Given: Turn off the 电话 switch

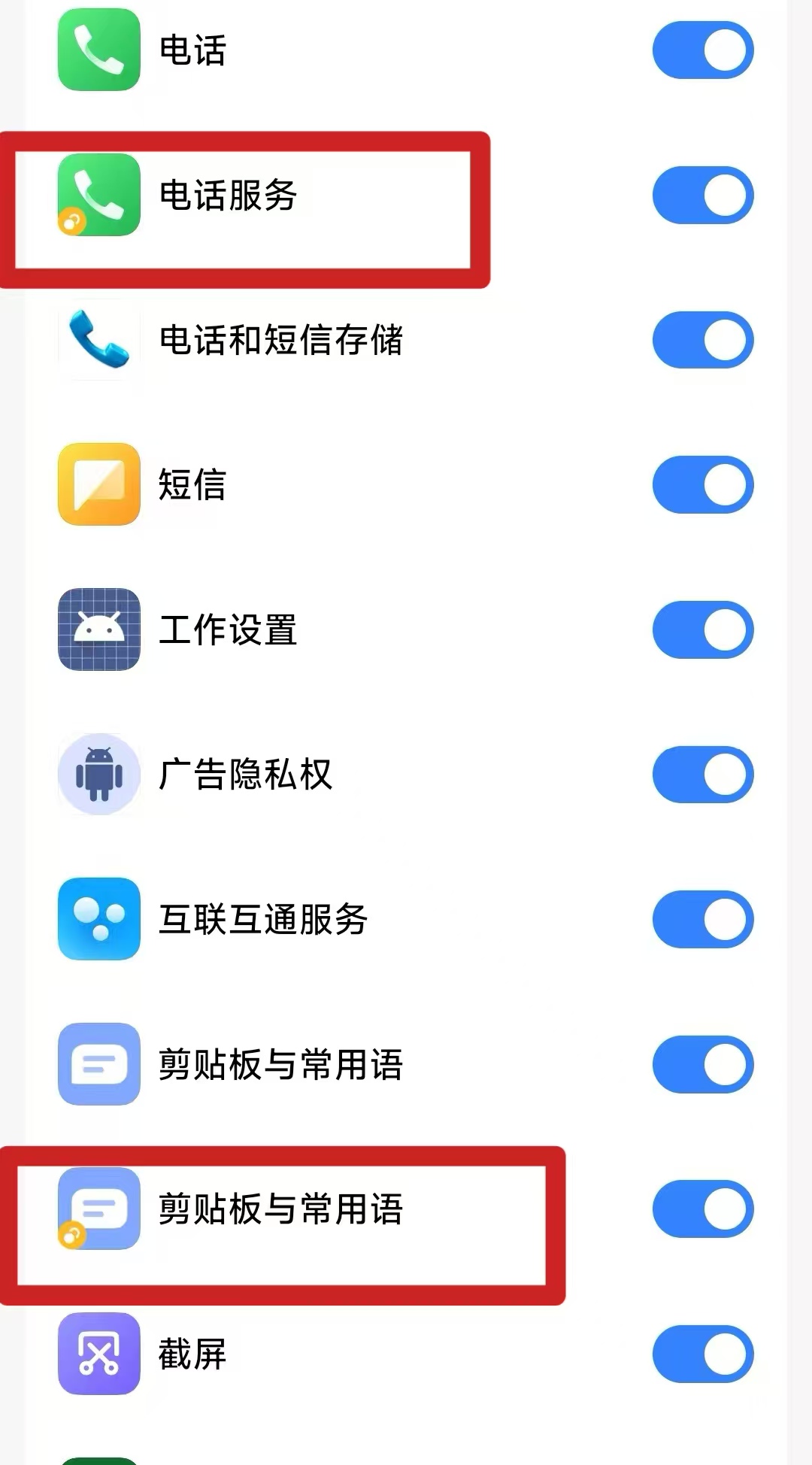Looking at the screenshot, I should 702,50.
